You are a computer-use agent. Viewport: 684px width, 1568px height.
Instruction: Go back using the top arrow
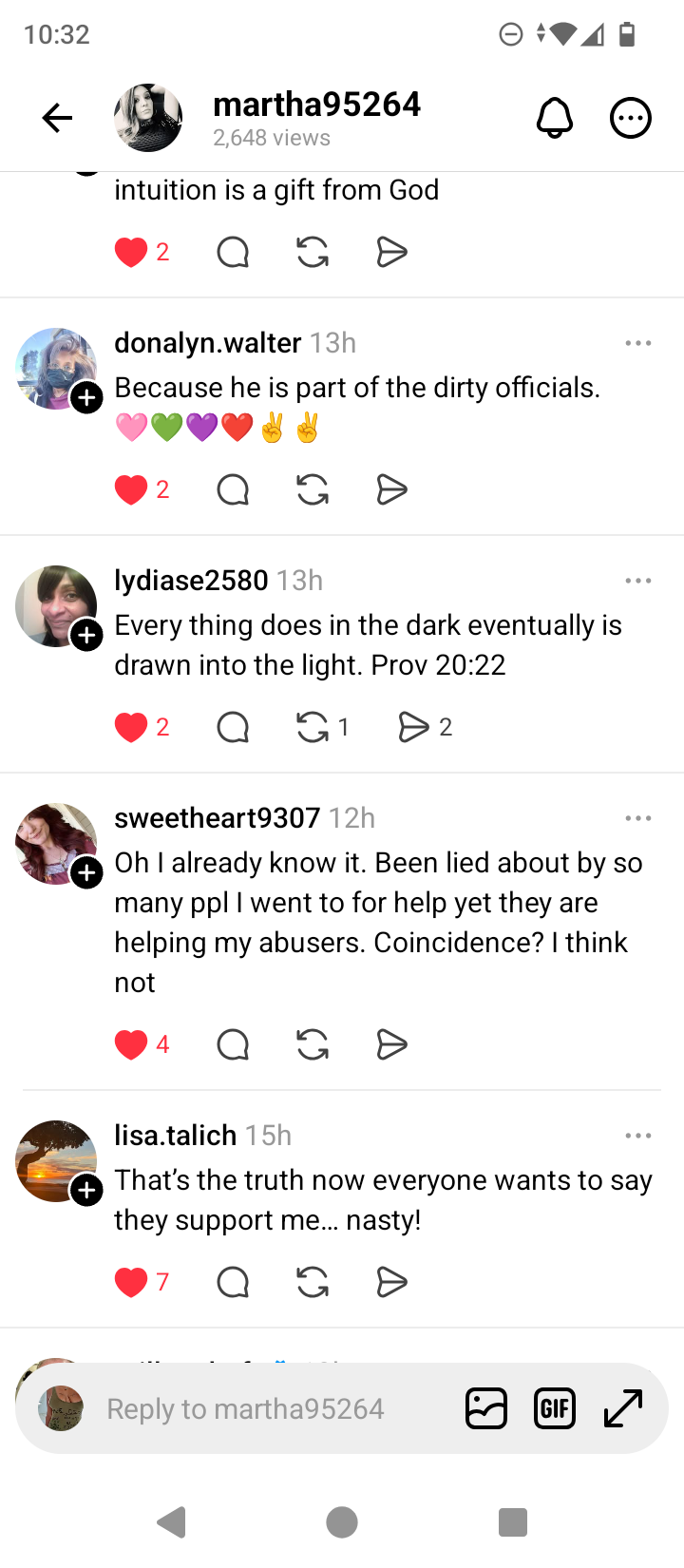coord(57,118)
